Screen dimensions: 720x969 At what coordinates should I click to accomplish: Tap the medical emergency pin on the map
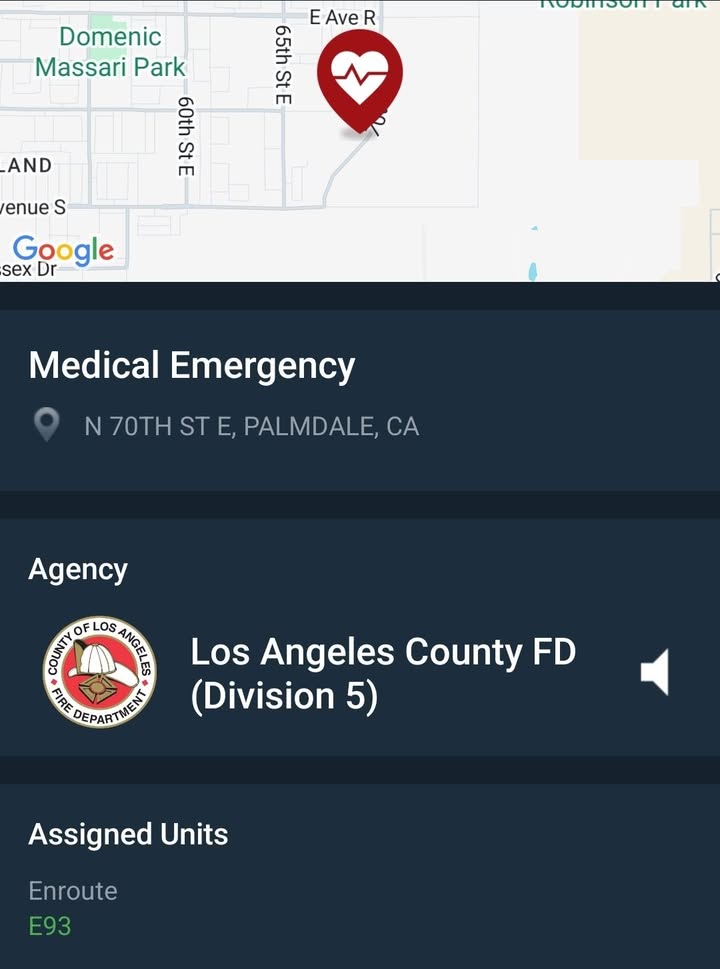tap(360, 81)
